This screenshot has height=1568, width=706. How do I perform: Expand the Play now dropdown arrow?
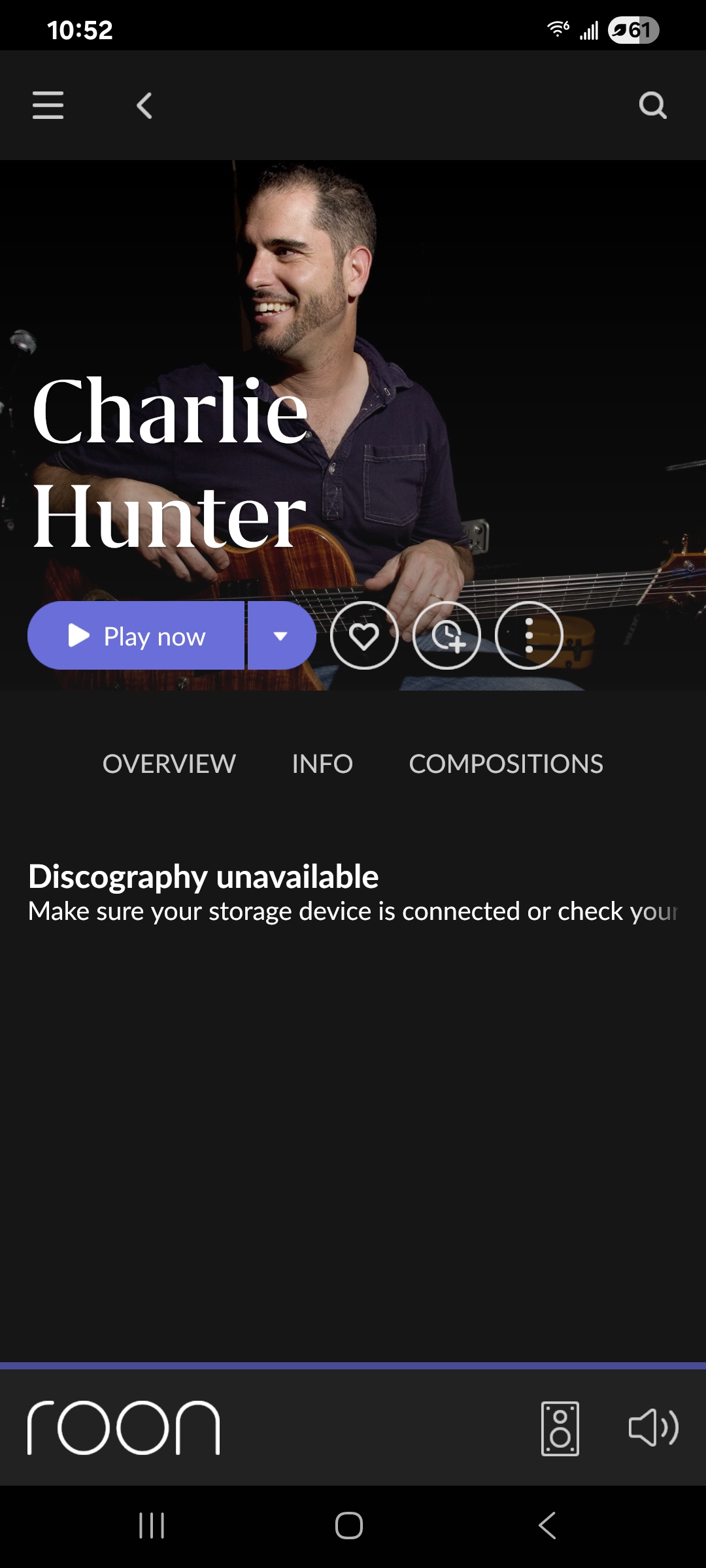click(280, 636)
